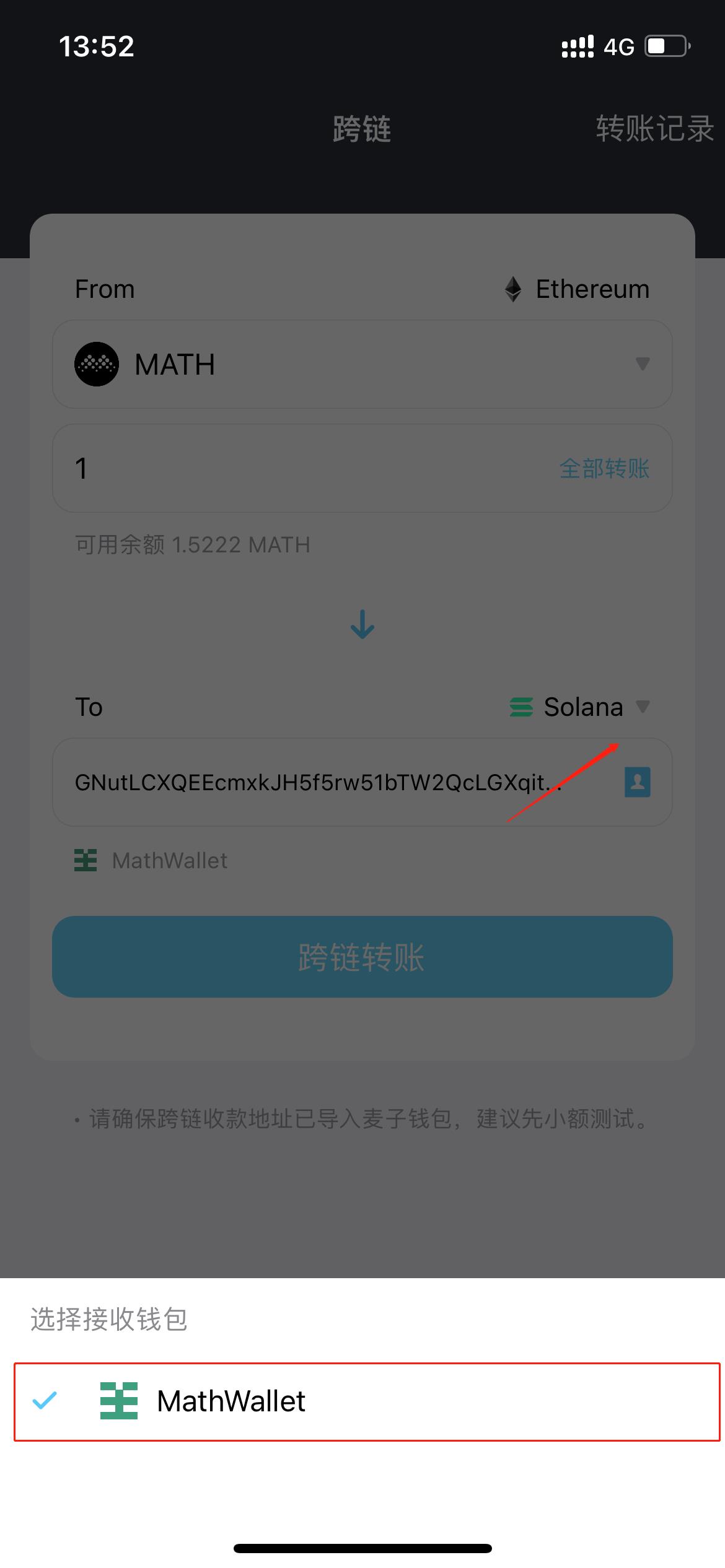The height and width of the screenshot is (1568, 725).
Task: Tap the swap direction arrow
Action: tap(362, 624)
